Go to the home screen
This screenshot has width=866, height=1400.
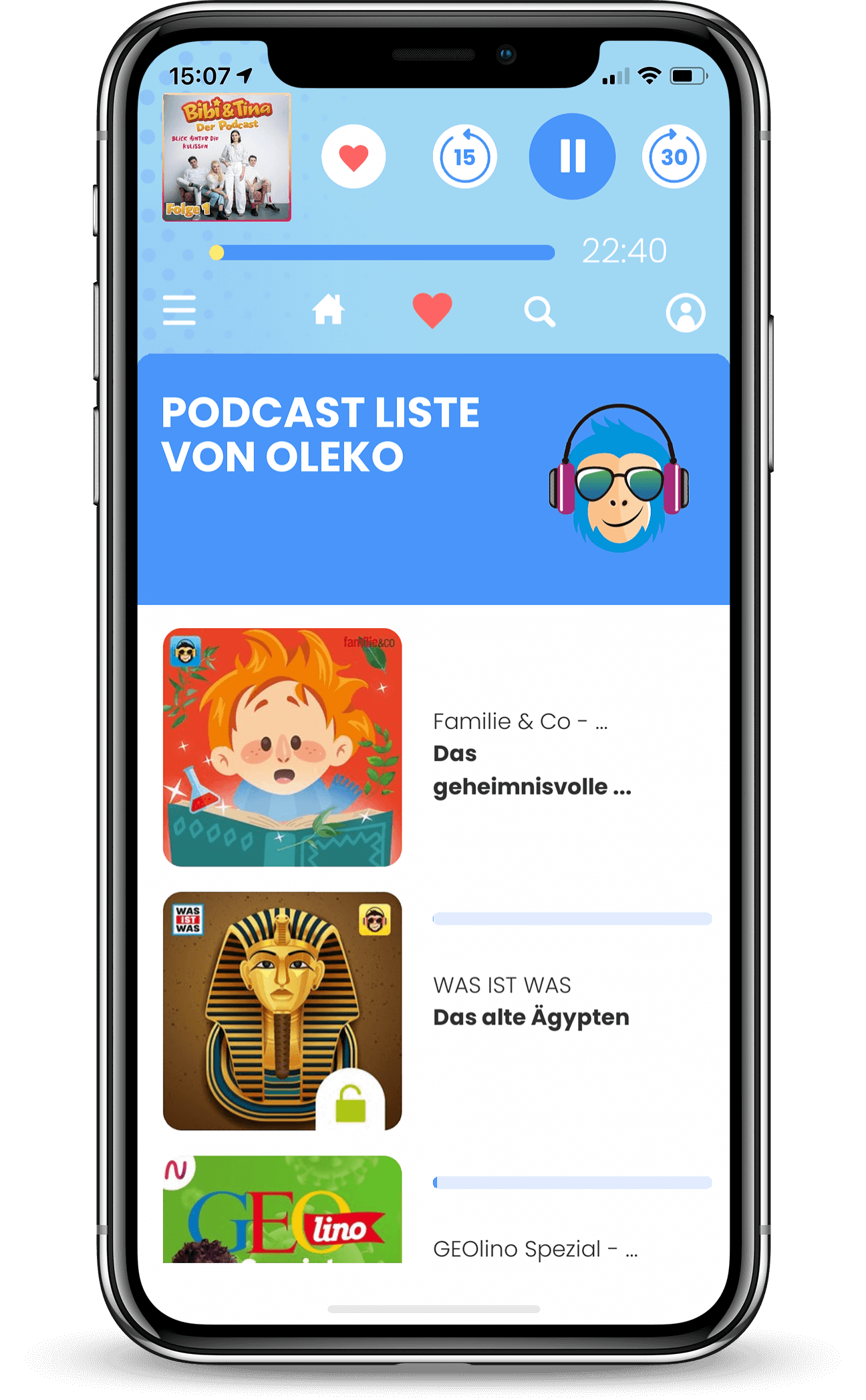(x=328, y=311)
